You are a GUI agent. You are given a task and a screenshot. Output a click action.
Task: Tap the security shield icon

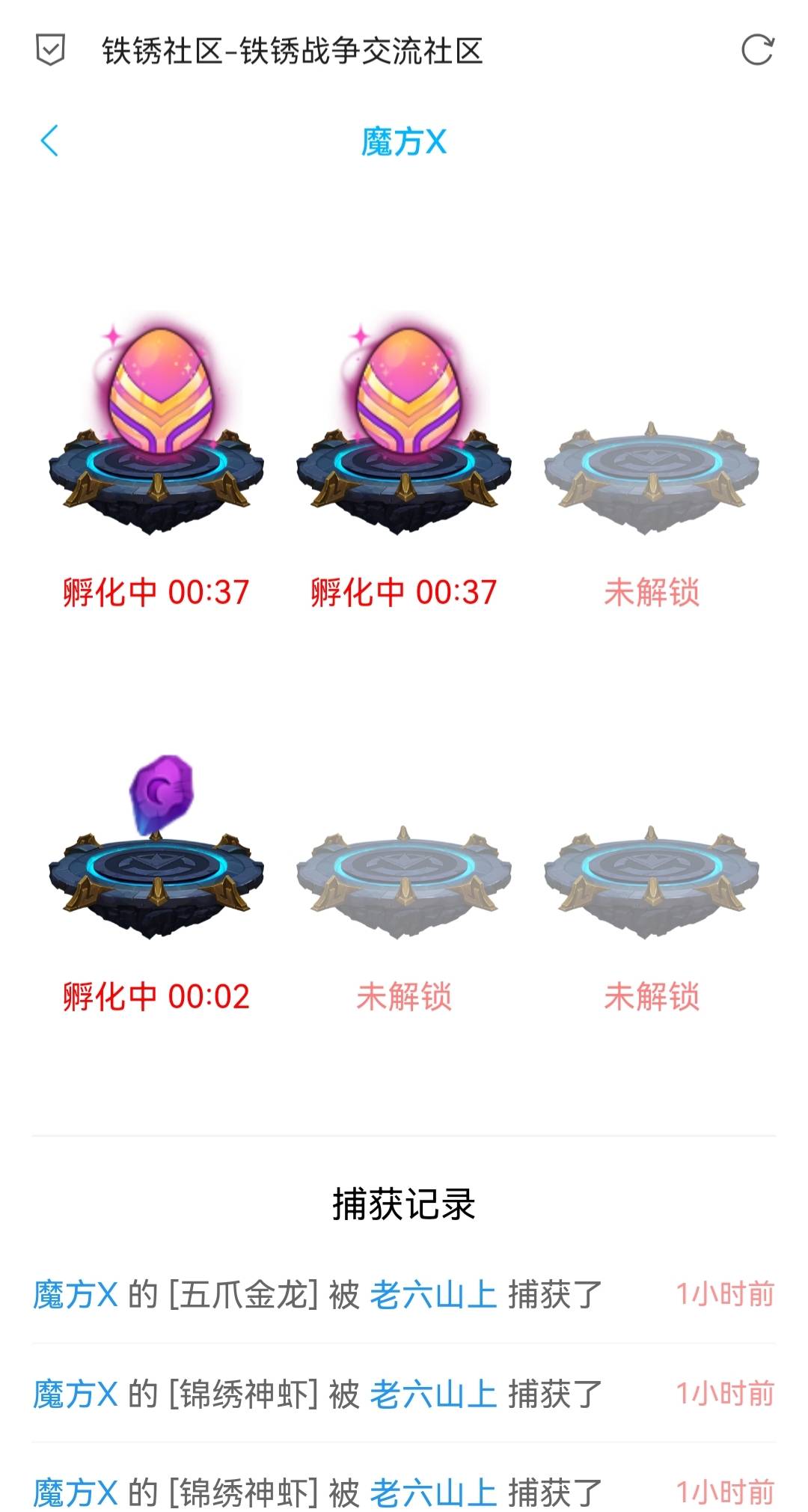tap(50, 51)
